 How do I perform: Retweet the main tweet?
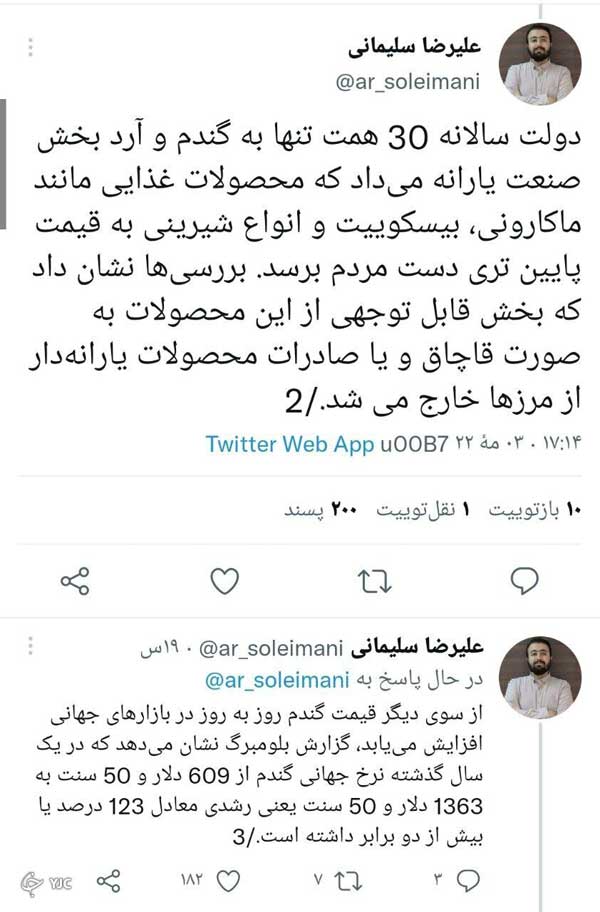click(375, 580)
